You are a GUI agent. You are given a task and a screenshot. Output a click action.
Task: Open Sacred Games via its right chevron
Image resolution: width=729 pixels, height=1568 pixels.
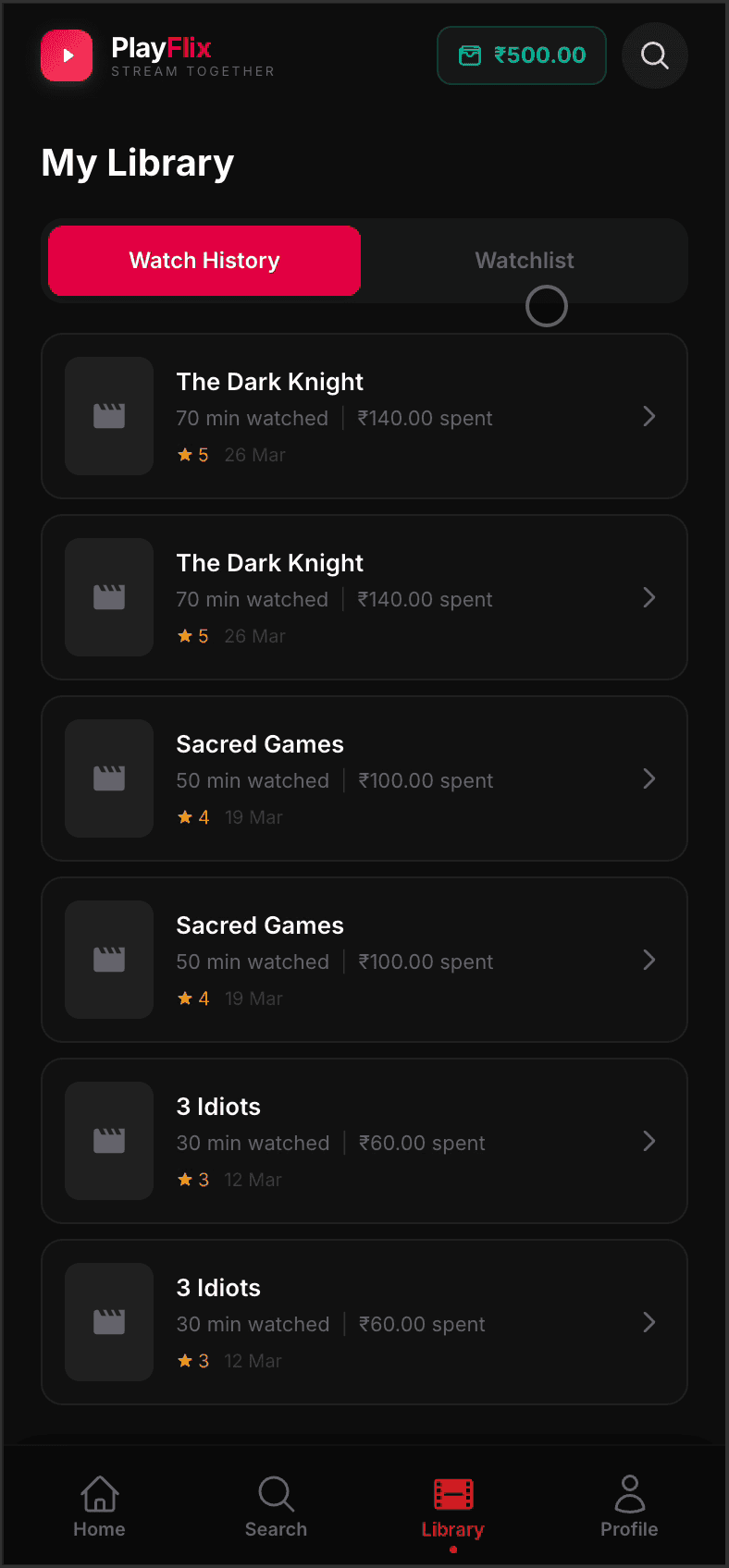point(649,778)
